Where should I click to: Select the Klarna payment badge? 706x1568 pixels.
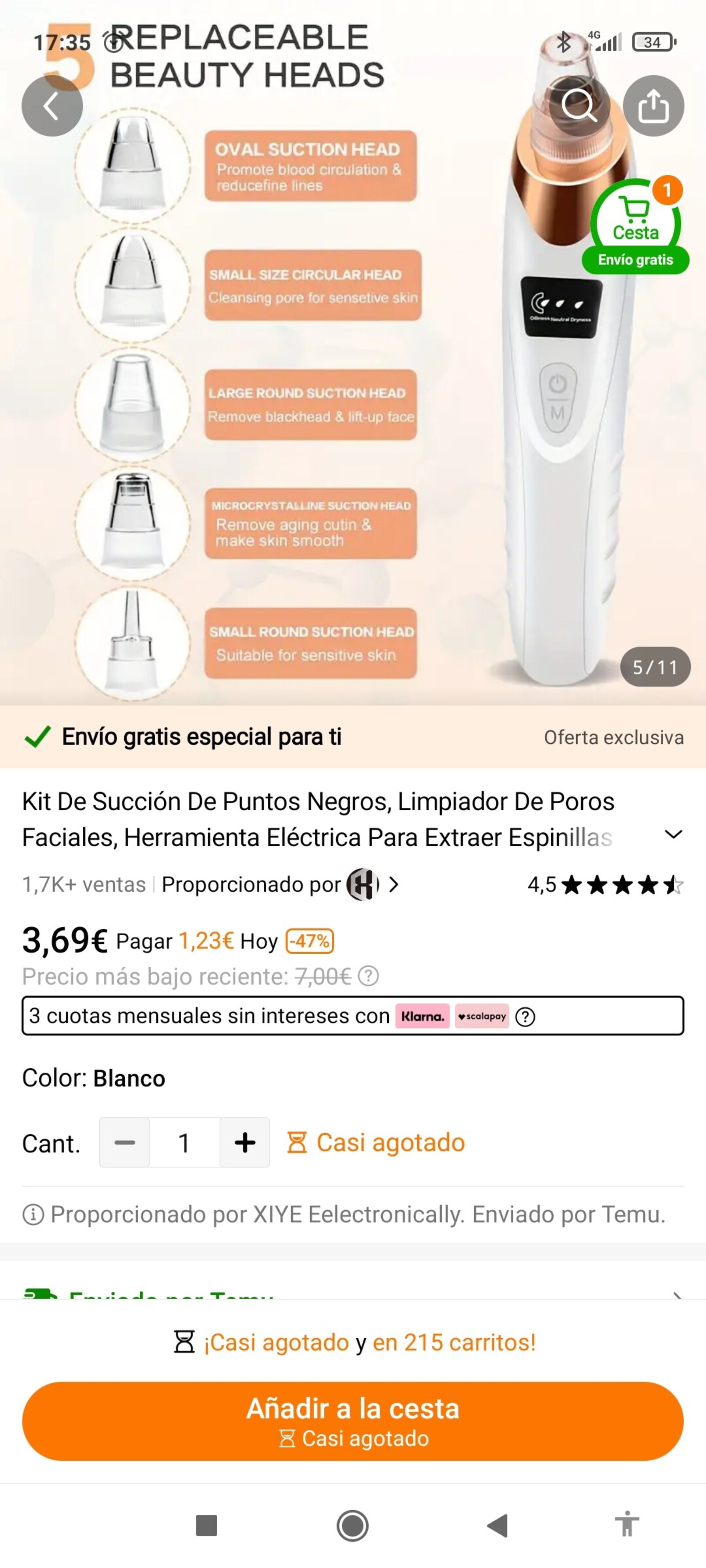(x=423, y=1015)
